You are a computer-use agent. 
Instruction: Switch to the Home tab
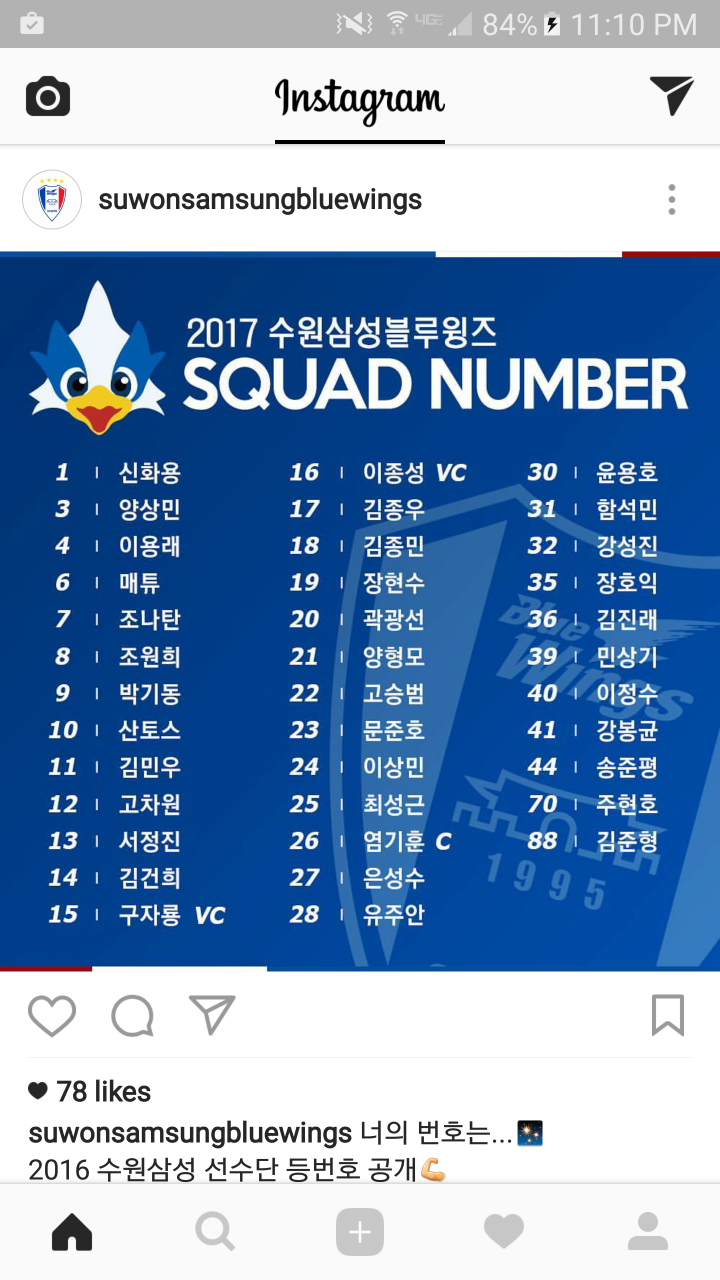[x=72, y=1232]
